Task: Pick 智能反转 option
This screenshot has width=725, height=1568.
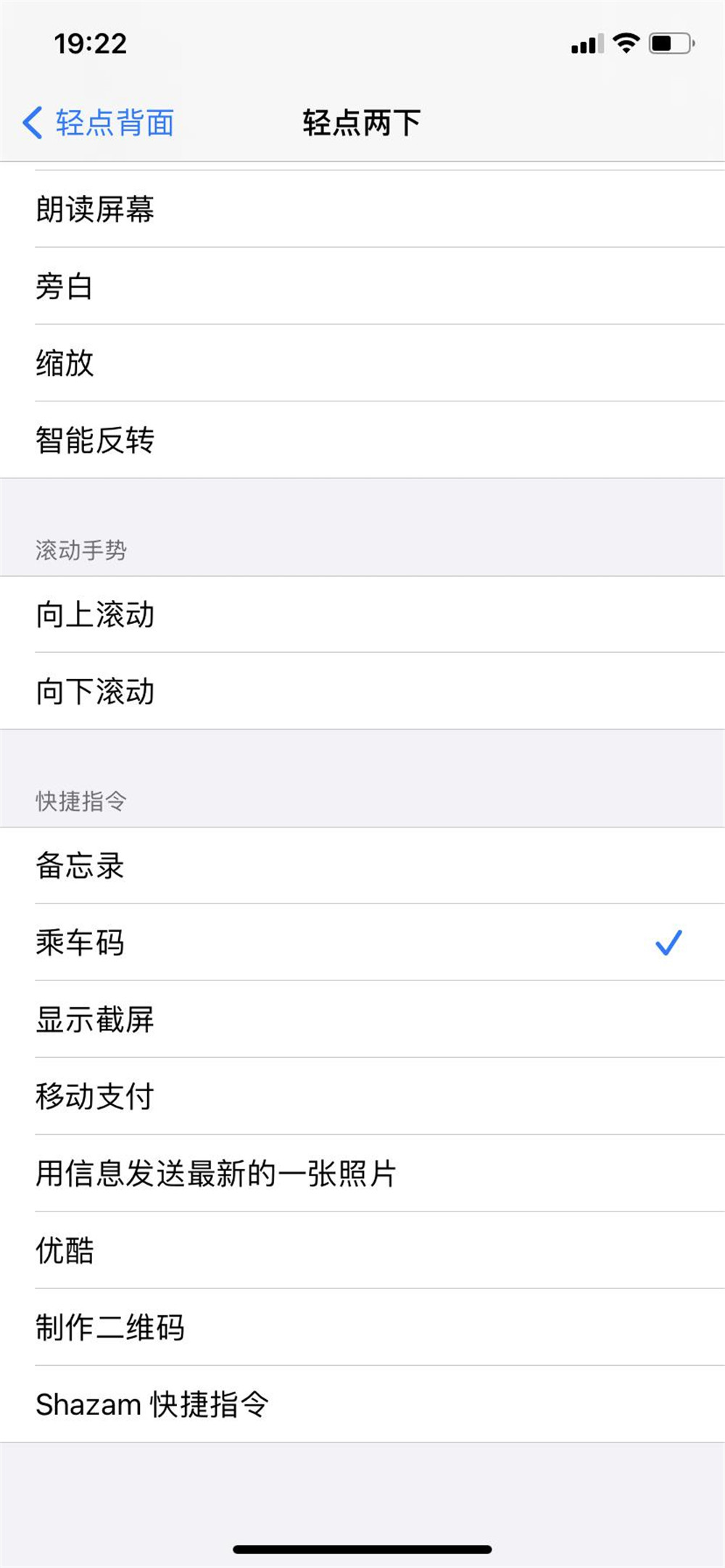Action: coord(362,440)
